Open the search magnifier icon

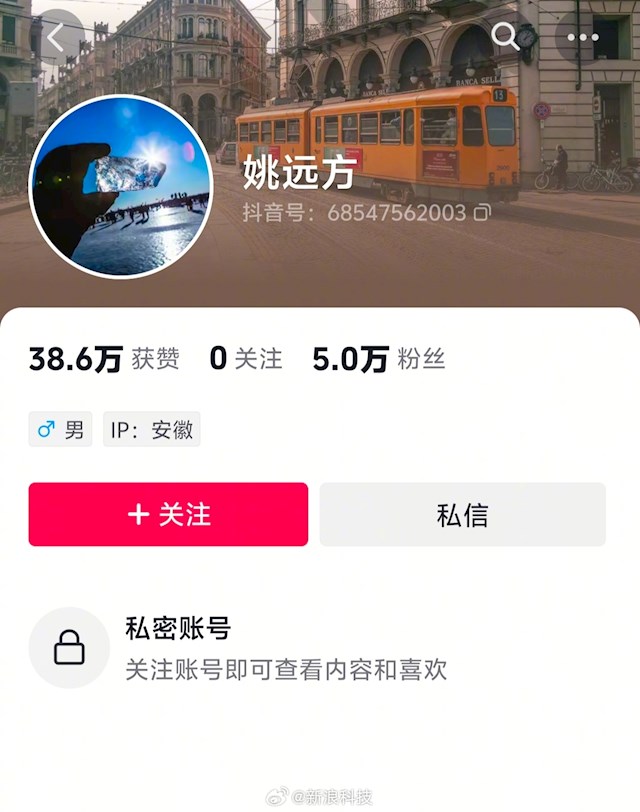click(506, 38)
